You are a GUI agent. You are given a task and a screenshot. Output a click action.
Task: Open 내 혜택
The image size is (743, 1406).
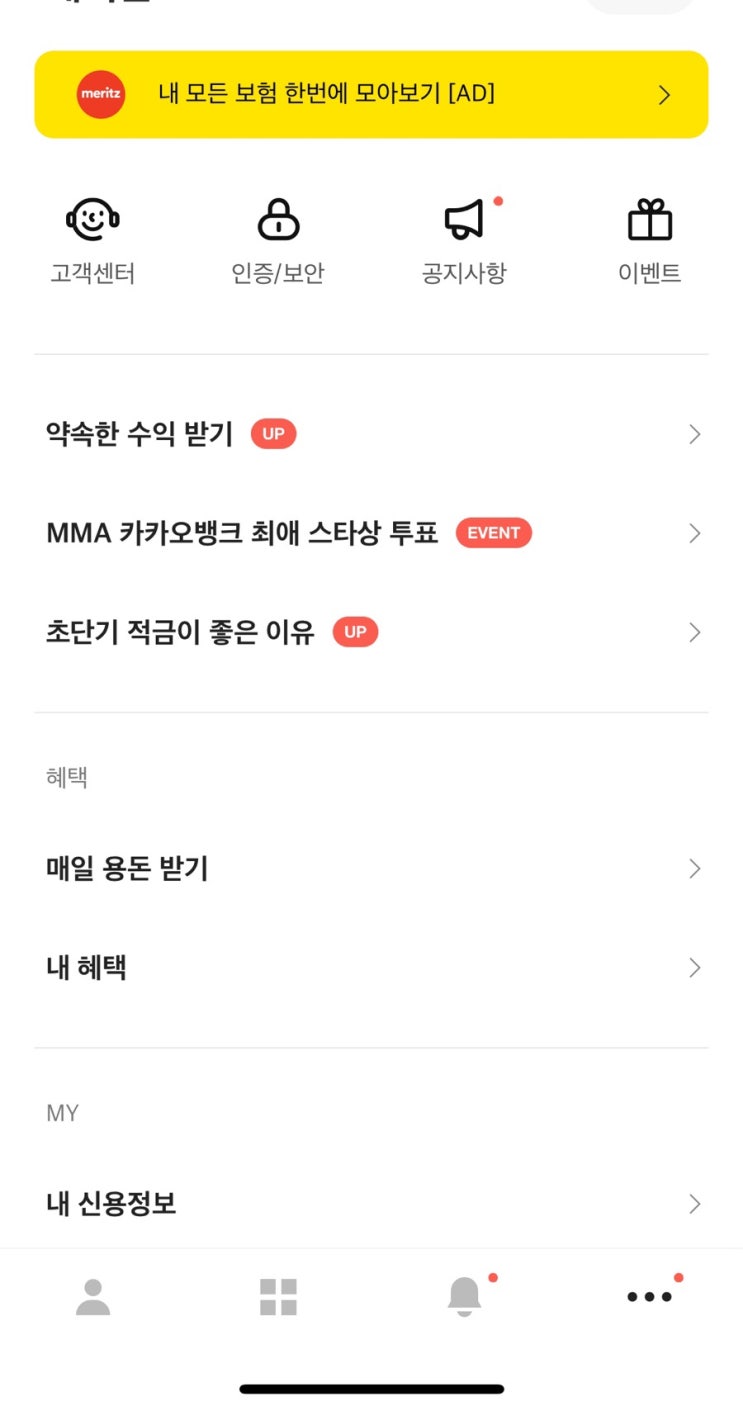point(371,968)
